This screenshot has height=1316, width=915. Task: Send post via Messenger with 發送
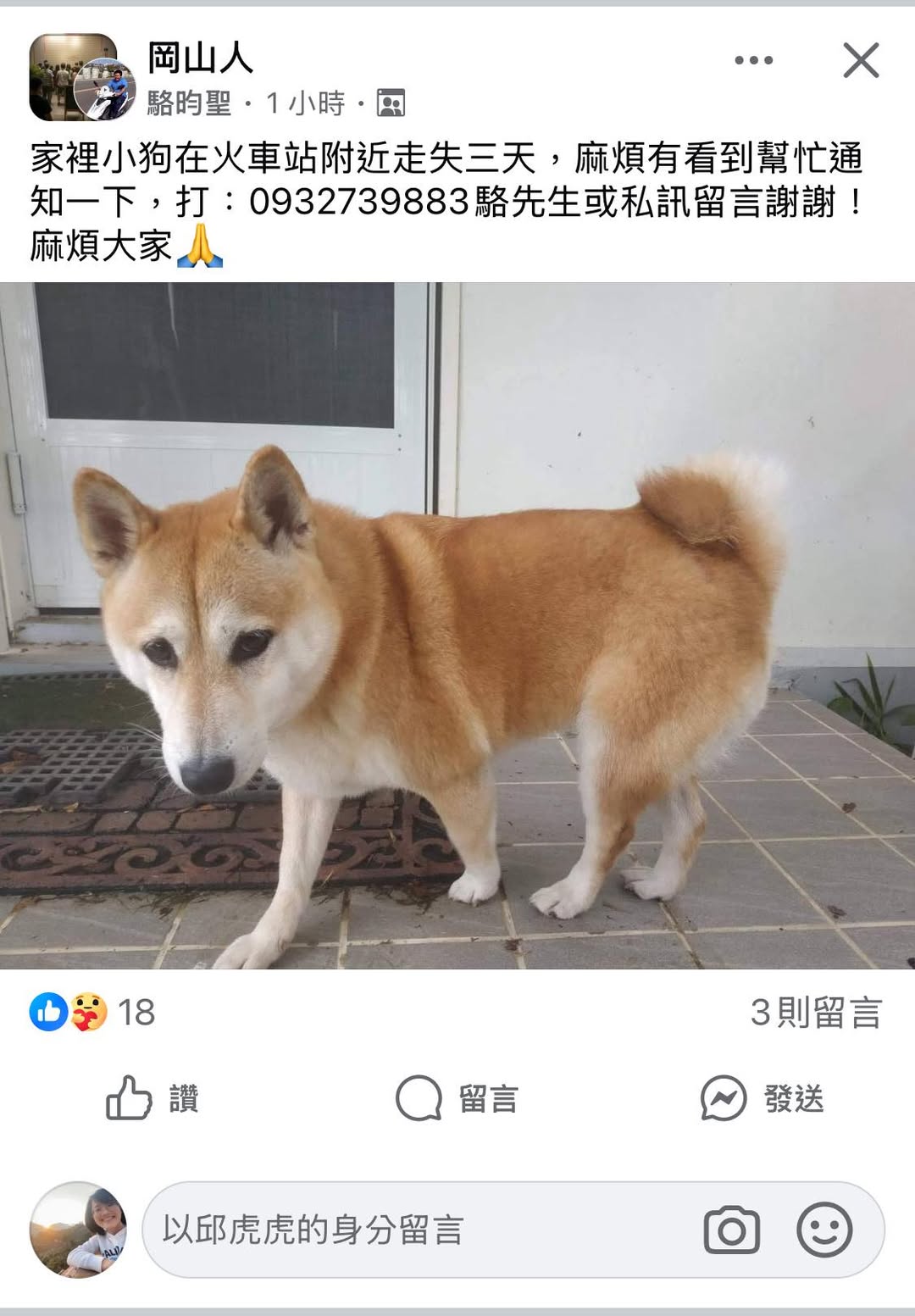(x=762, y=1098)
